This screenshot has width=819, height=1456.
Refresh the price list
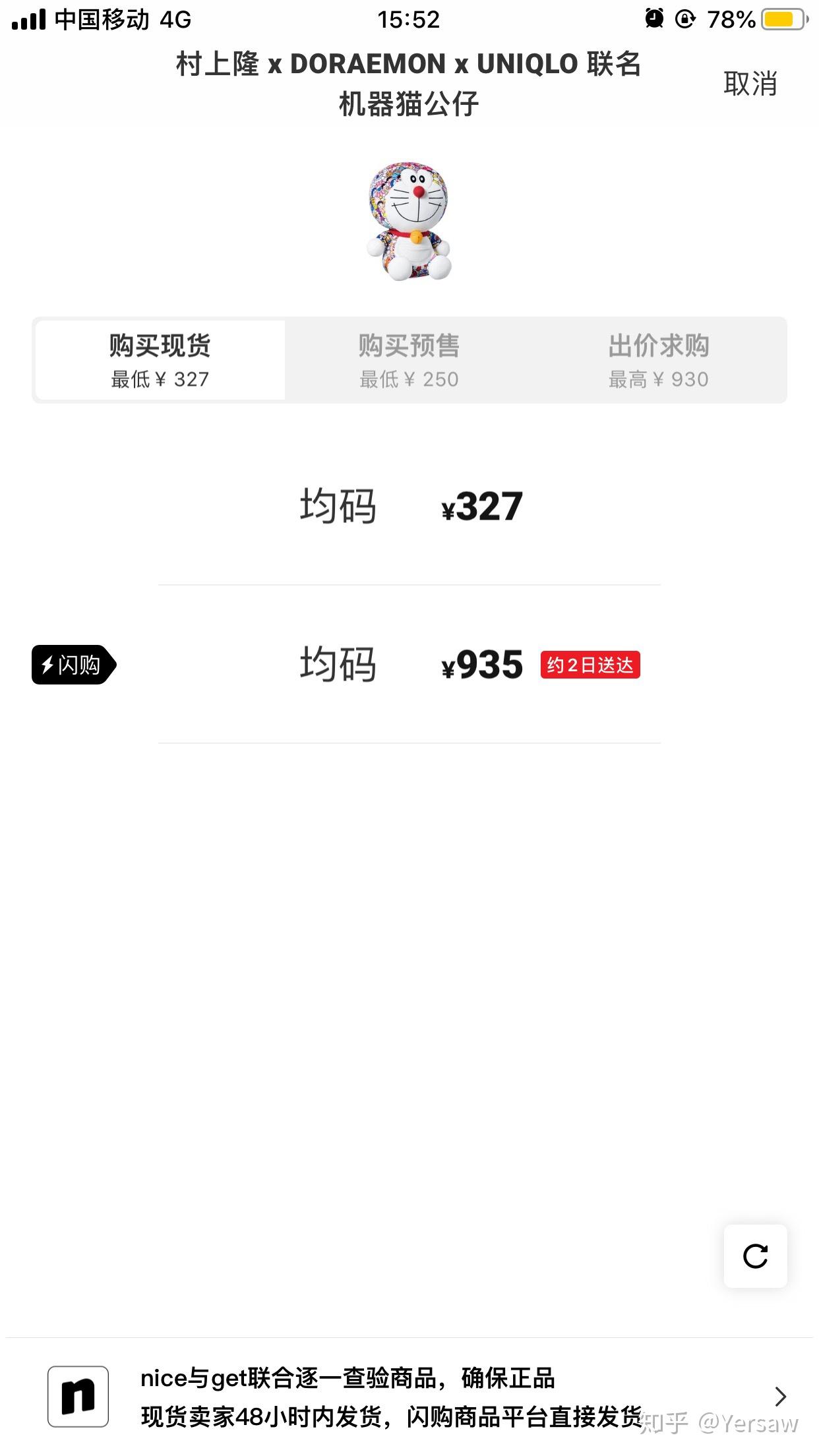click(x=755, y=1256)
